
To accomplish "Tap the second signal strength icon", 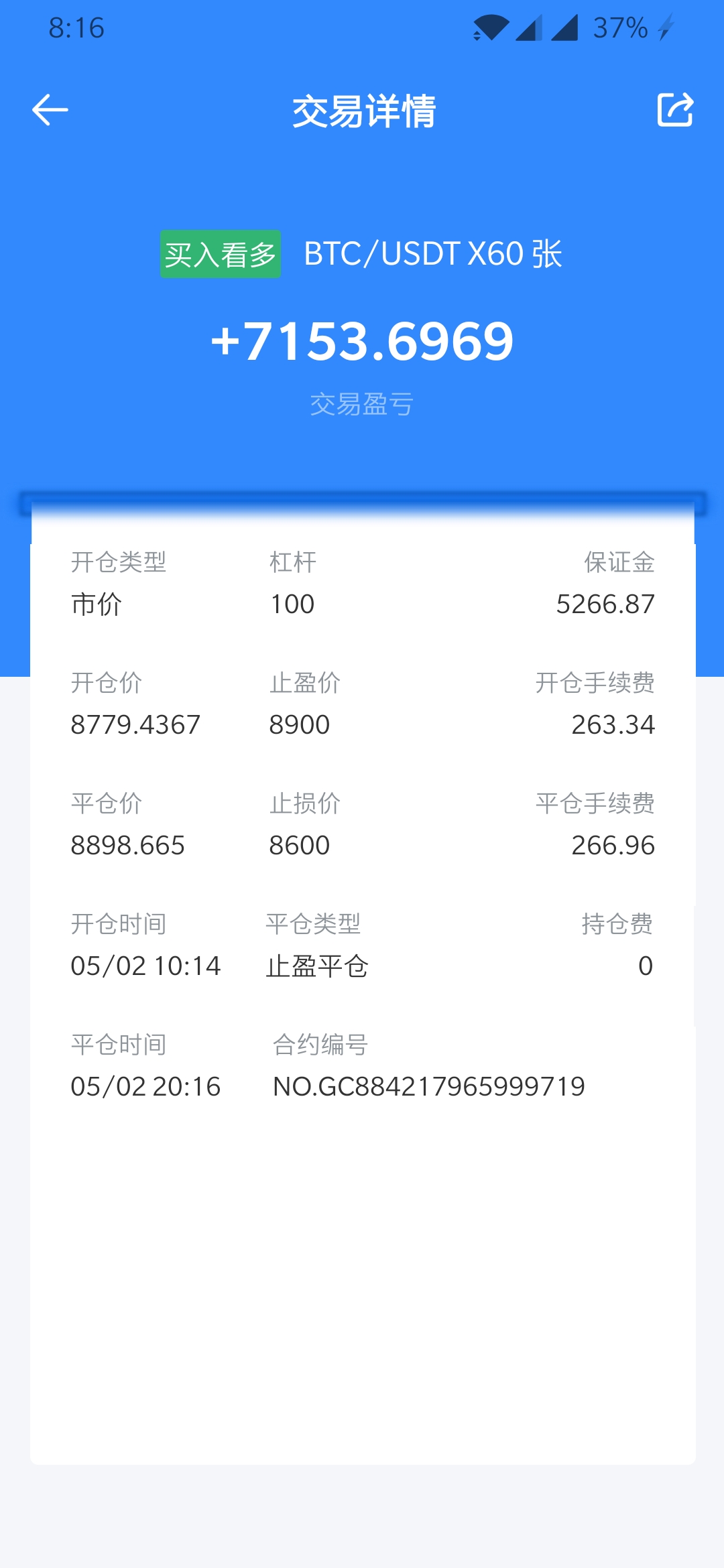I will 566,28.
